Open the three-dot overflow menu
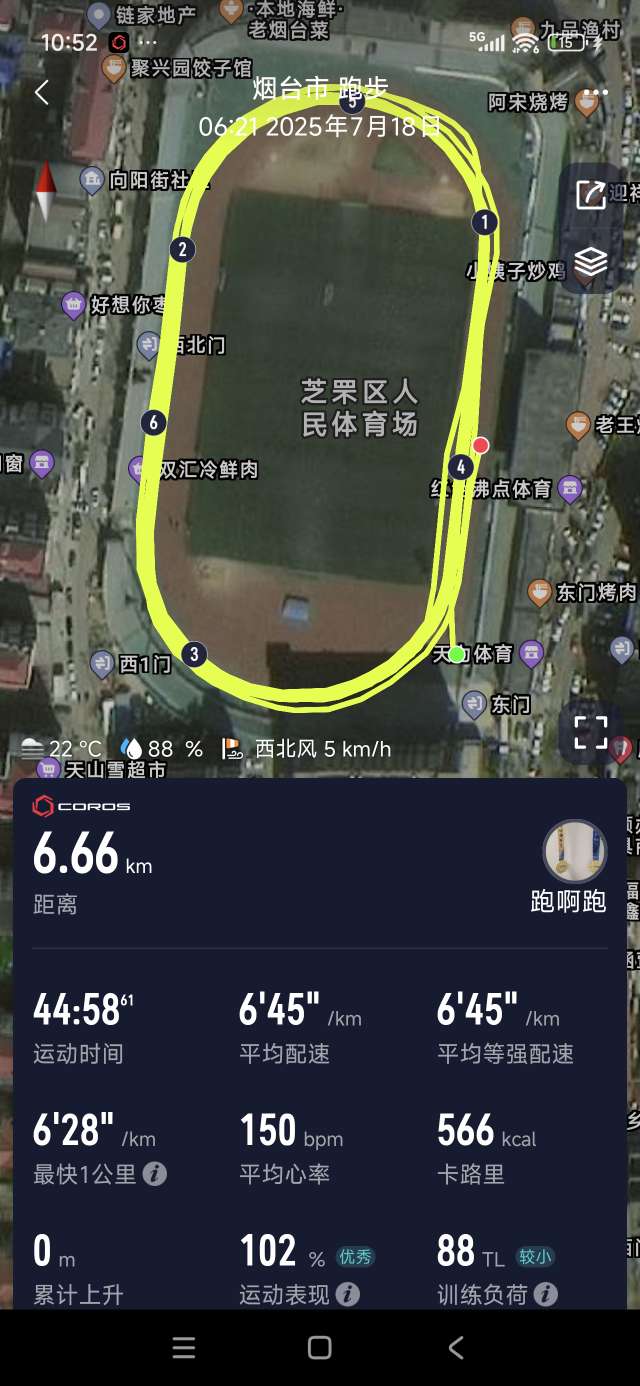Viewport: 640px width, 1386px height. click(x=595, y=95)
